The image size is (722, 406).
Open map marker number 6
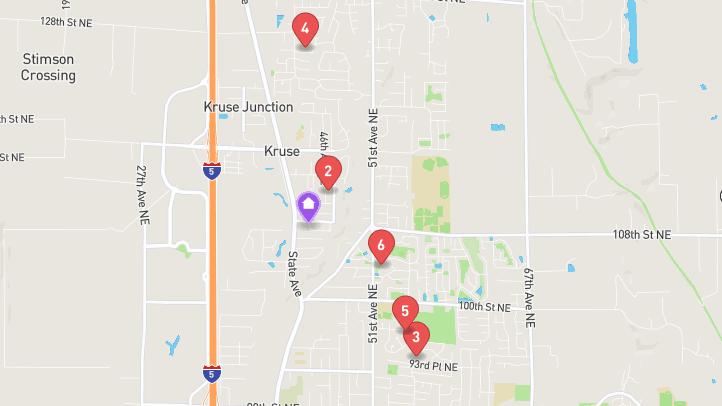click(380, 244)
